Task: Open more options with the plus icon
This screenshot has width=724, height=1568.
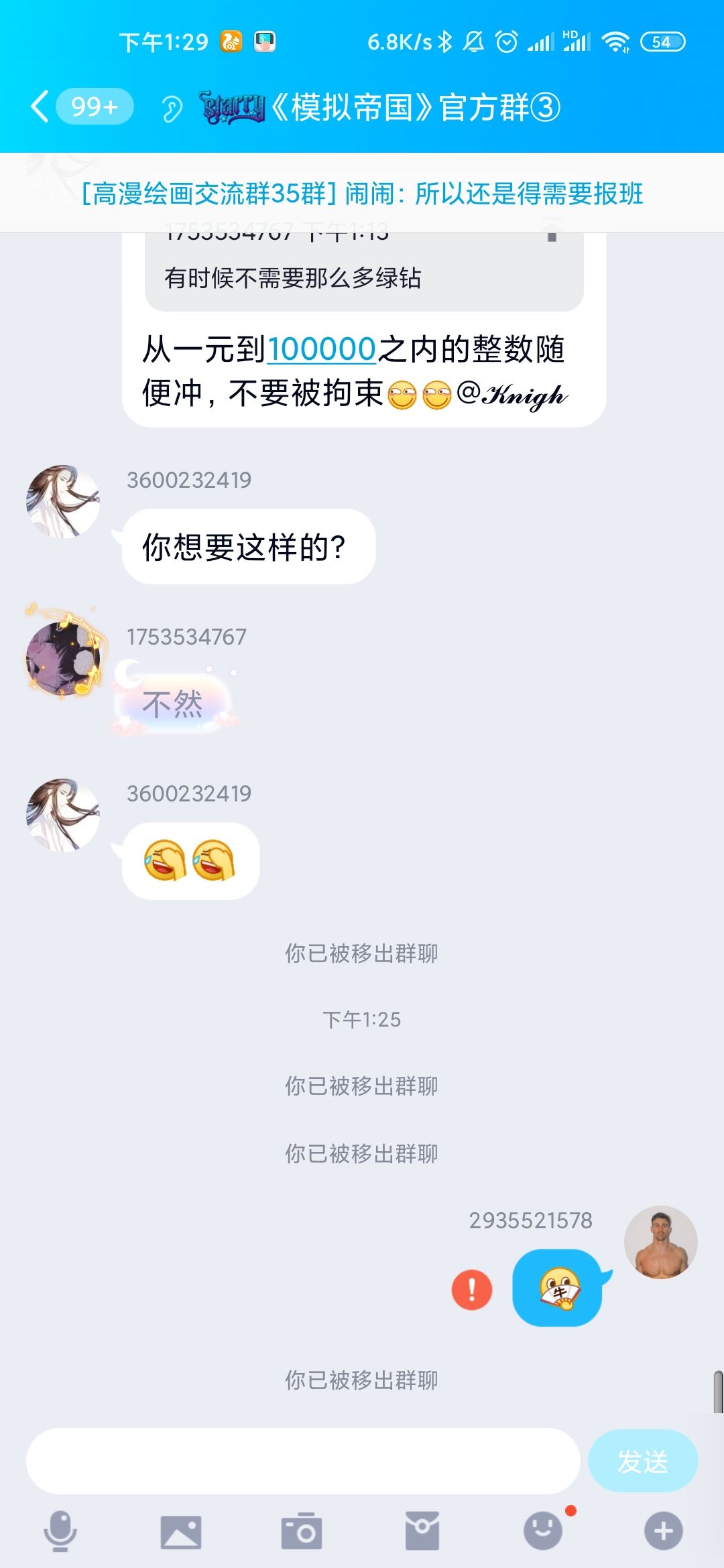Action: click(664, 1531)
